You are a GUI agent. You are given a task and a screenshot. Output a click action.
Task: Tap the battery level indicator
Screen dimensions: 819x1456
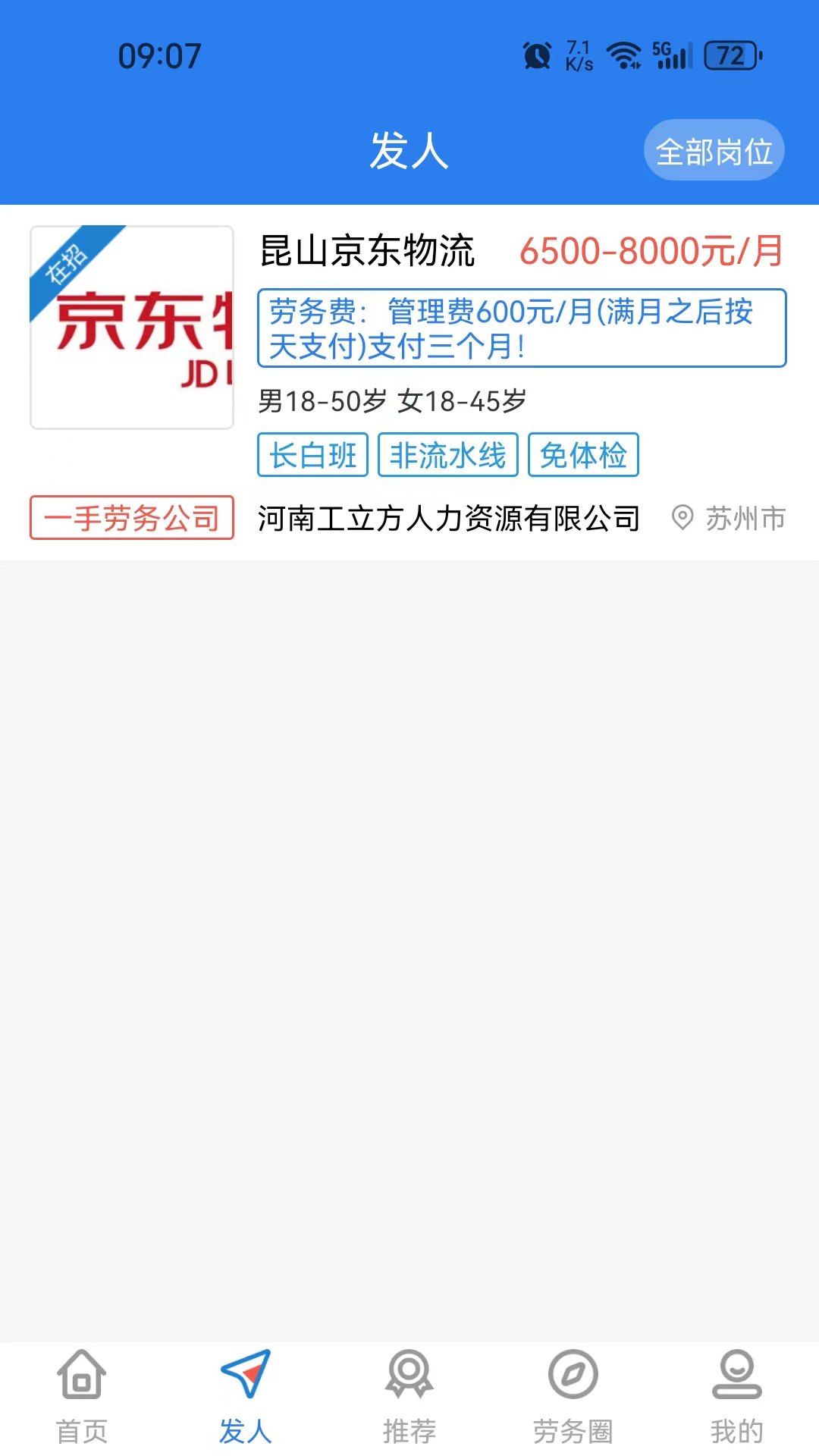(x=730, y=56)
